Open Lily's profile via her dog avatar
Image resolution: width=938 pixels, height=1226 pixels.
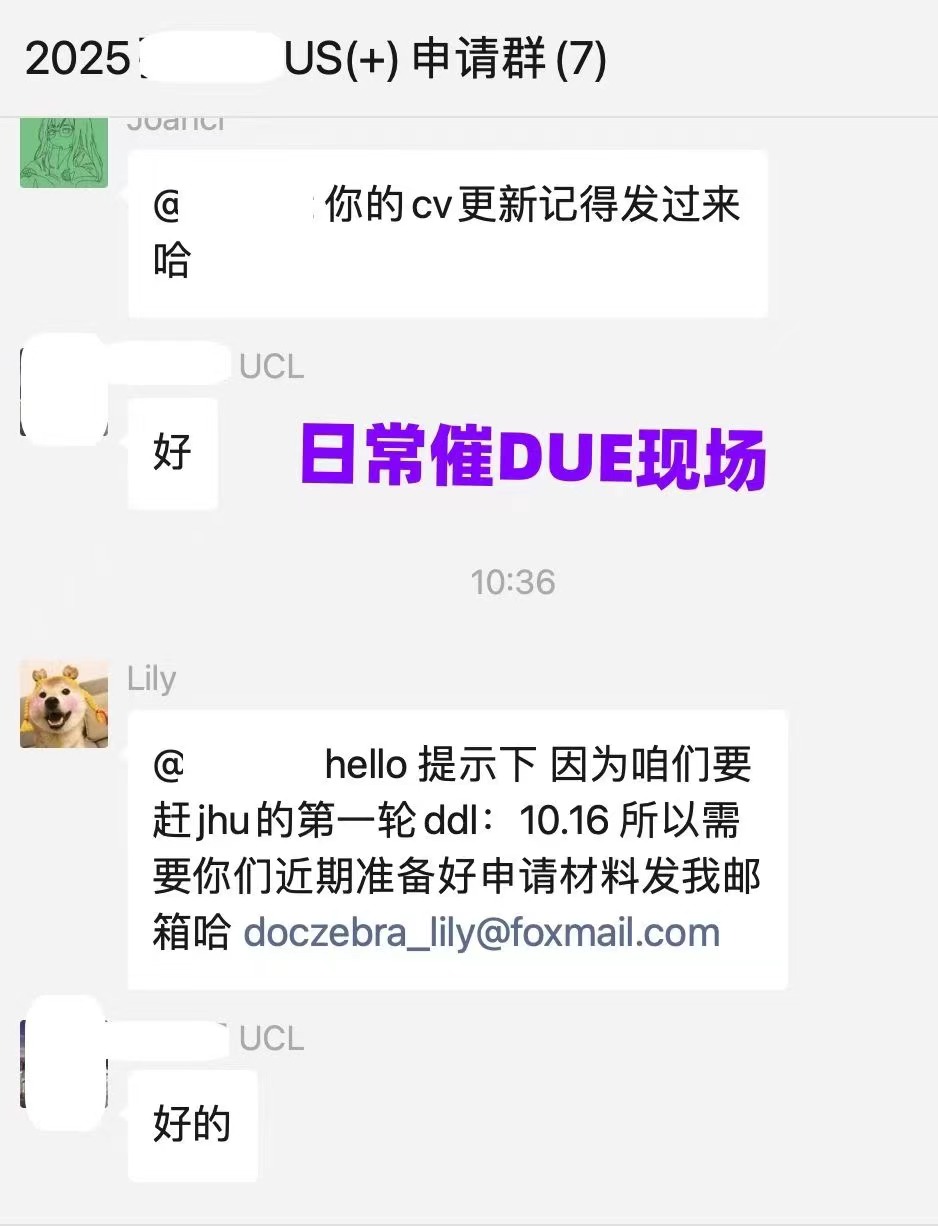click(x=64, y=704)
